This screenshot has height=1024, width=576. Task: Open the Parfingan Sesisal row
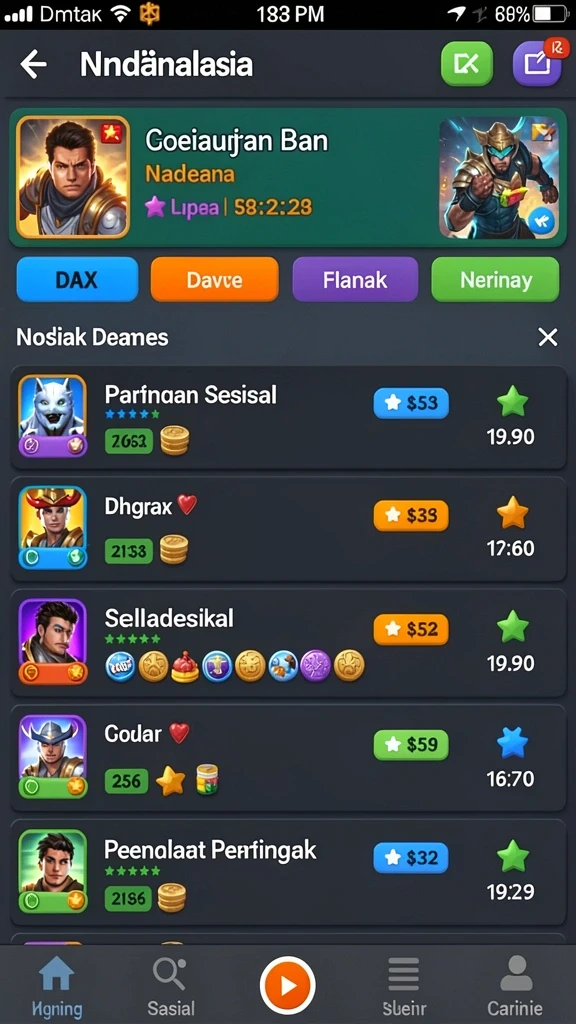[x=288, y=417]
